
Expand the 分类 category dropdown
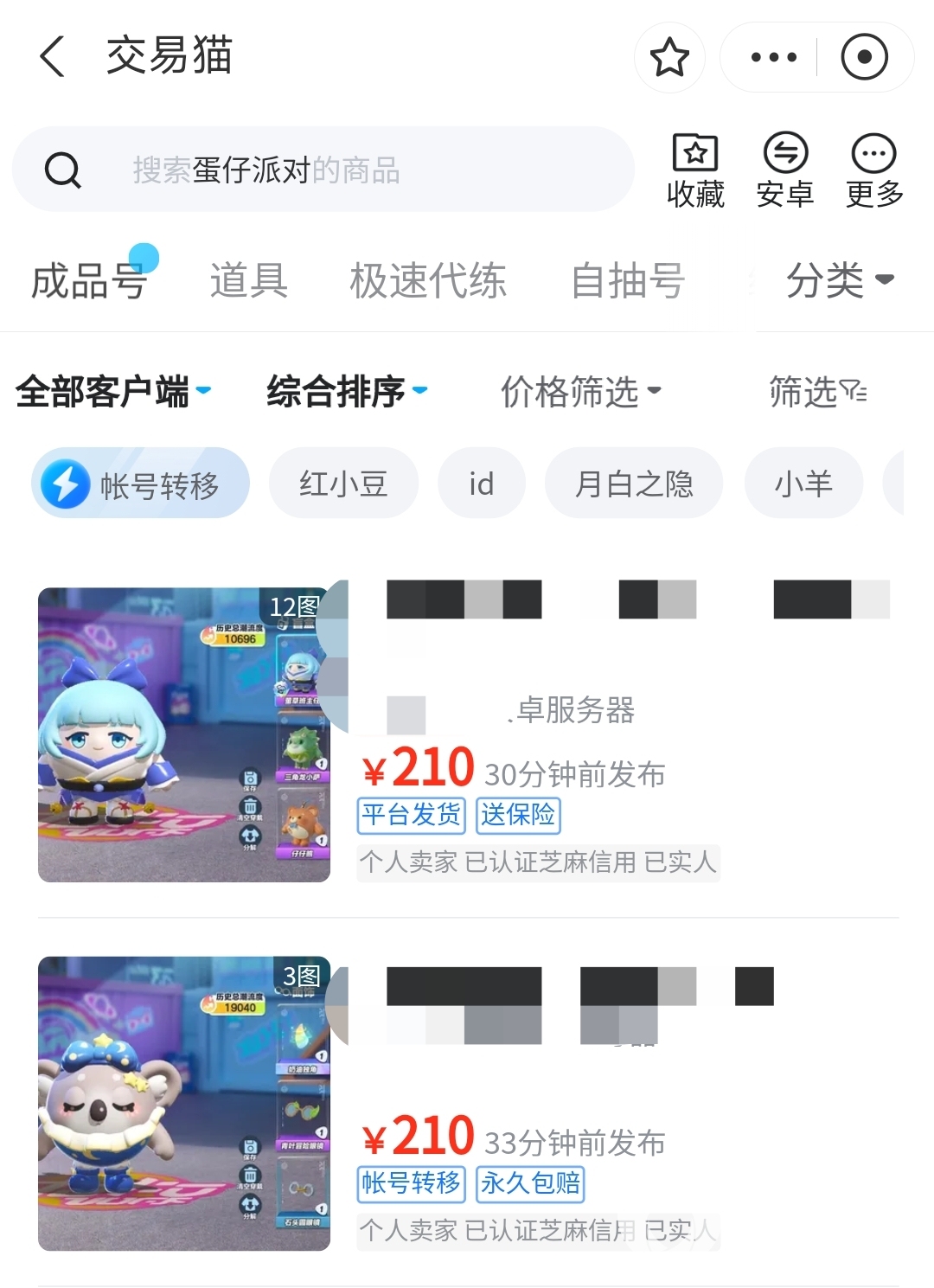(839, 280)
